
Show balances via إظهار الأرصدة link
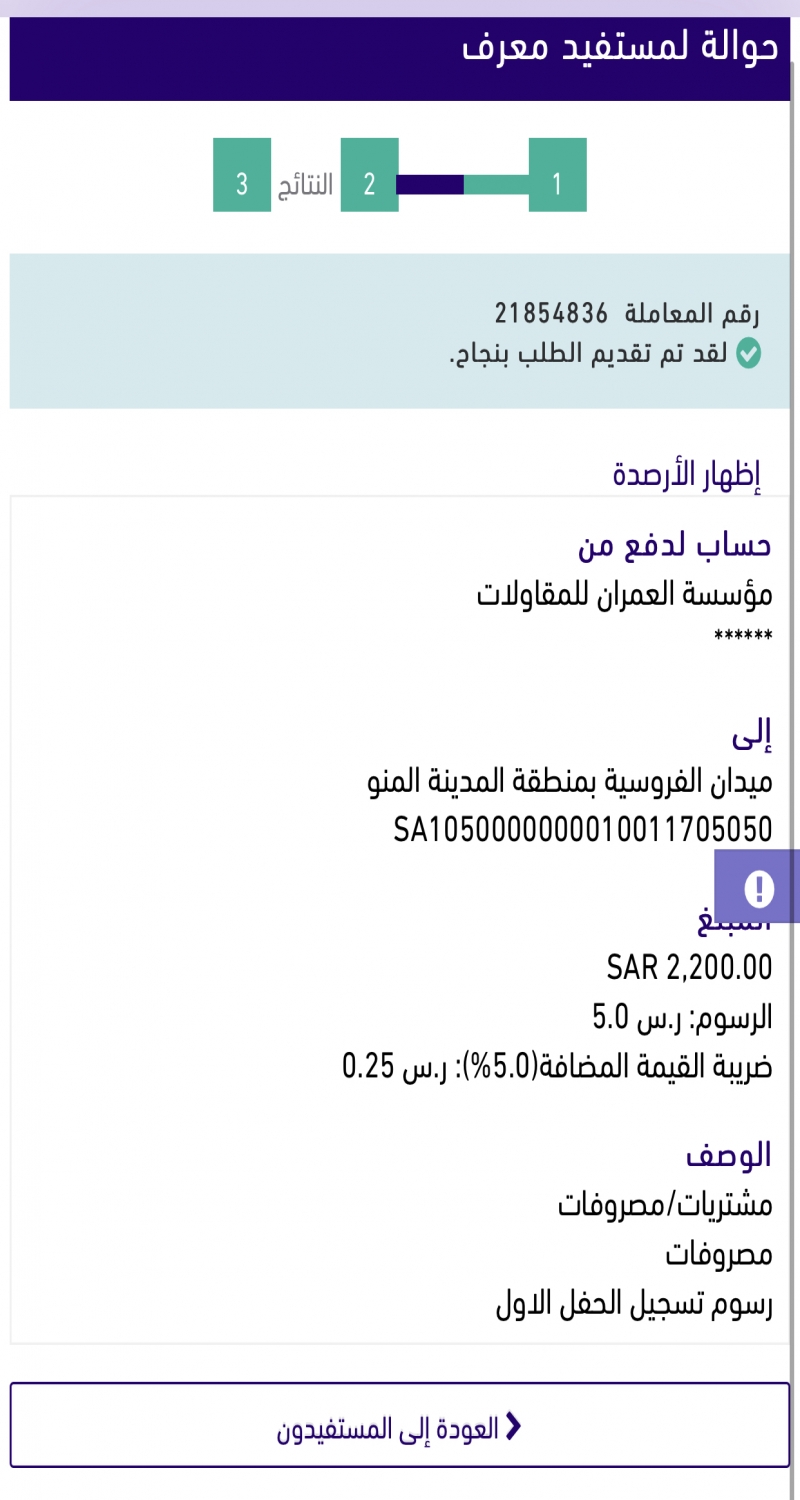click(686, 473)
